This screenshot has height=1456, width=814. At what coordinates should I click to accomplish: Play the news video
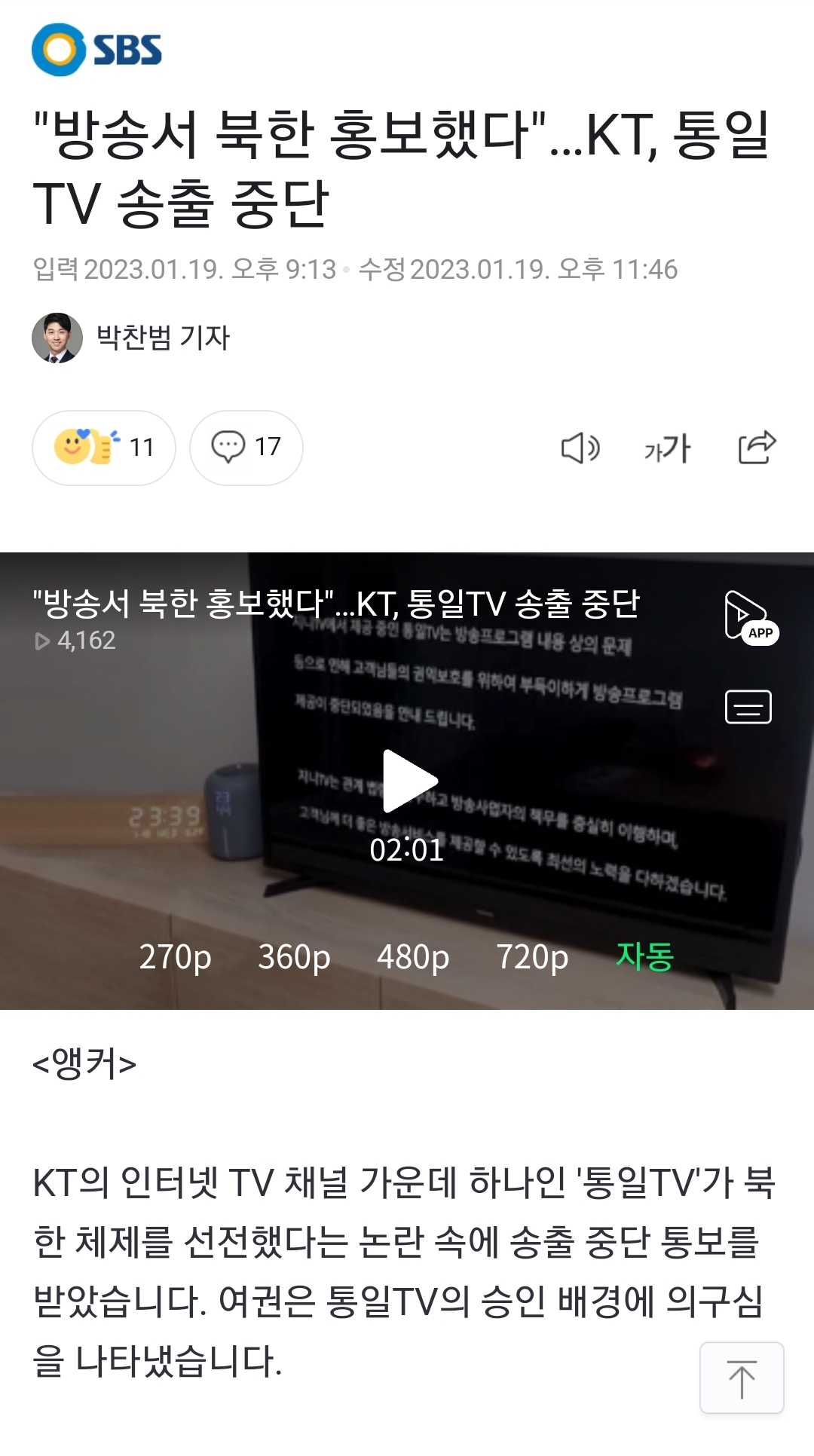pyautogui.click(x=408, y=781)
